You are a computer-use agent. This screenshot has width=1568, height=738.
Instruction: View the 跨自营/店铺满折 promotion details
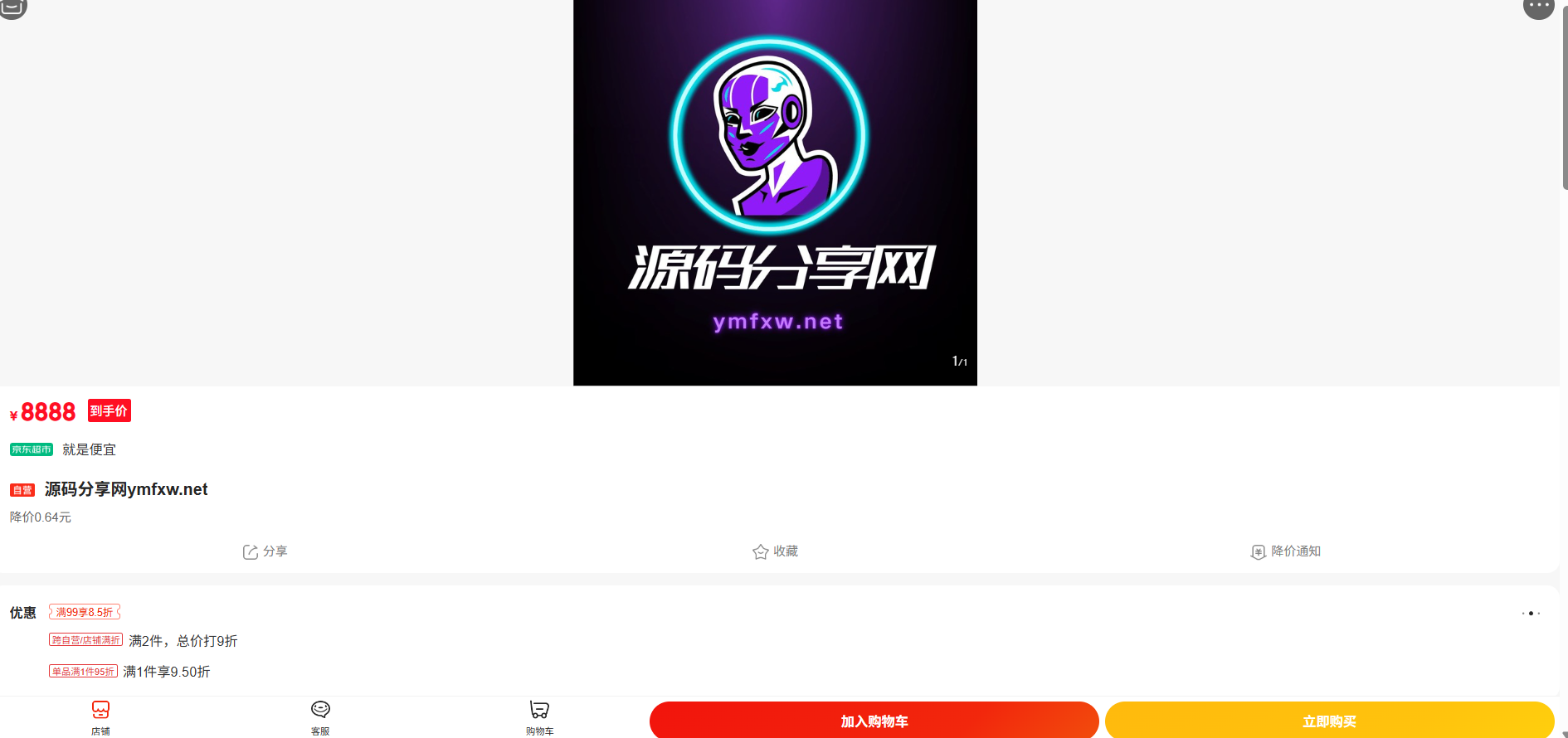point(85,640)
